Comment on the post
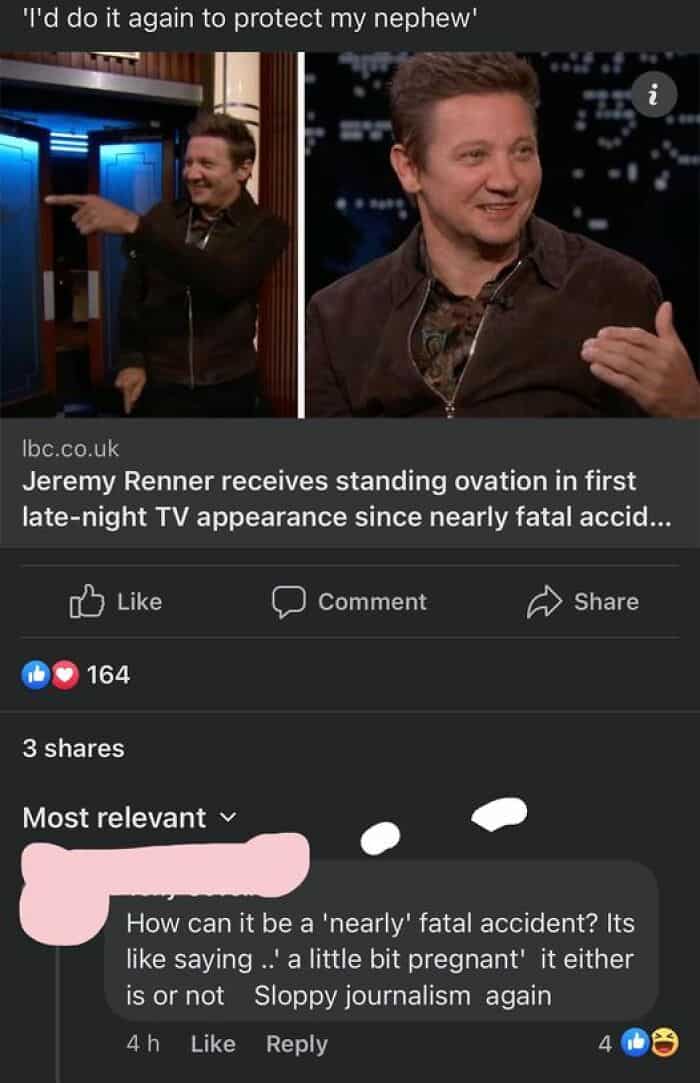 350,601
